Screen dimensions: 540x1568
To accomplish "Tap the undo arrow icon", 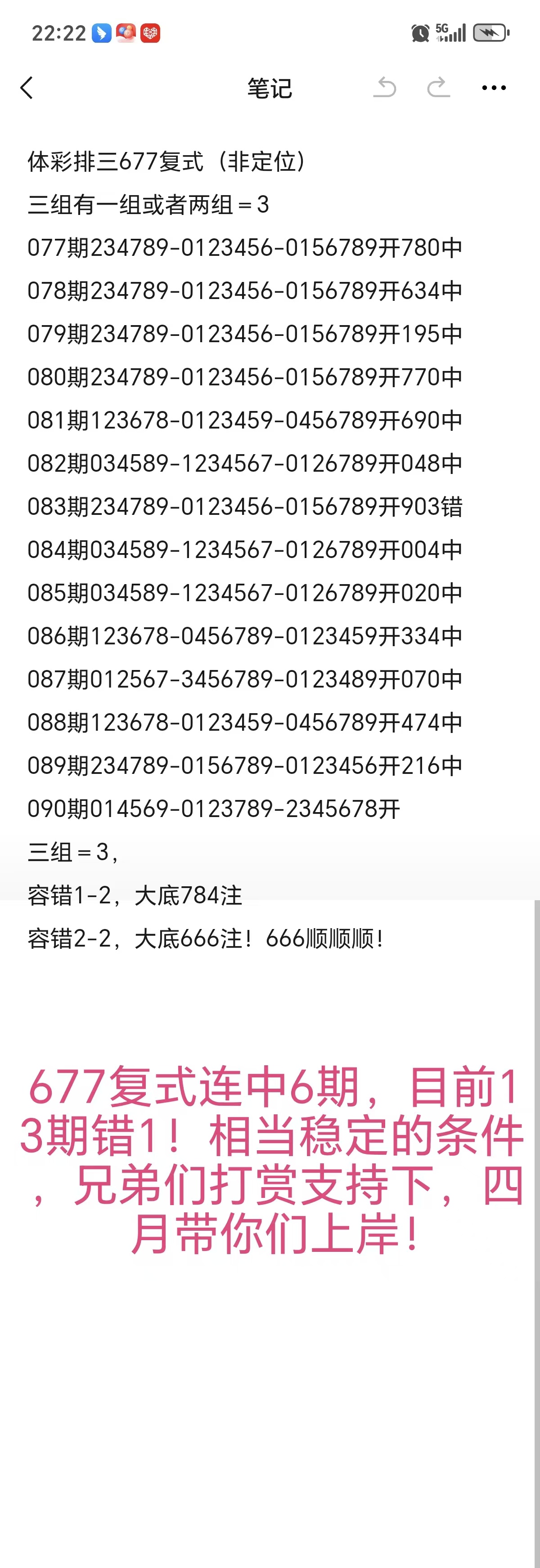I will pyautogui.click(x=386, y=88).
